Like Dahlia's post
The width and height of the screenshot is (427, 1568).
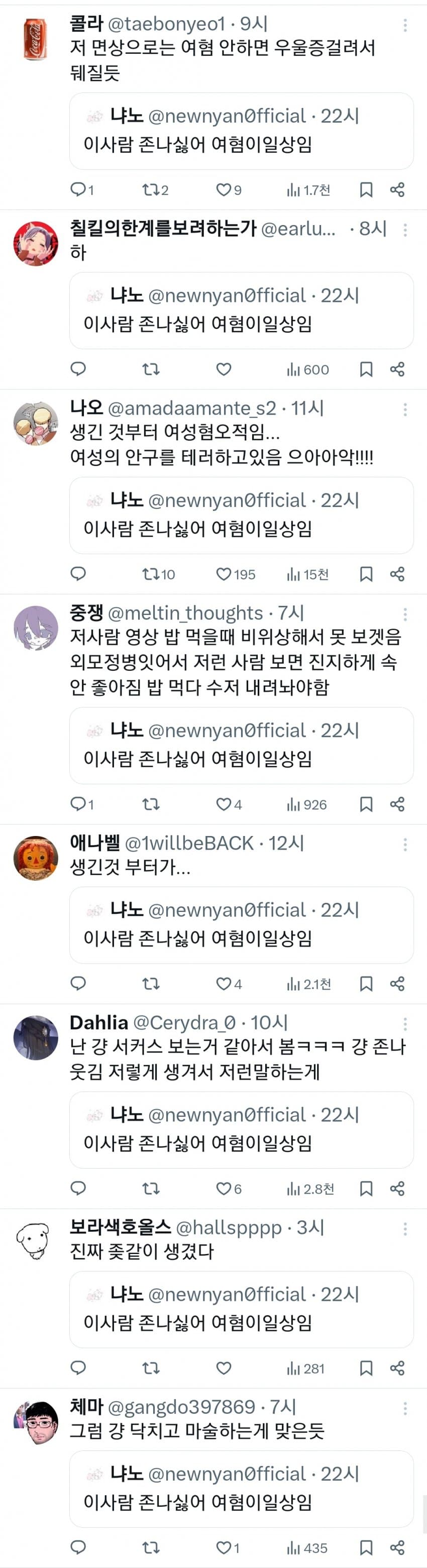(224, 1188)
